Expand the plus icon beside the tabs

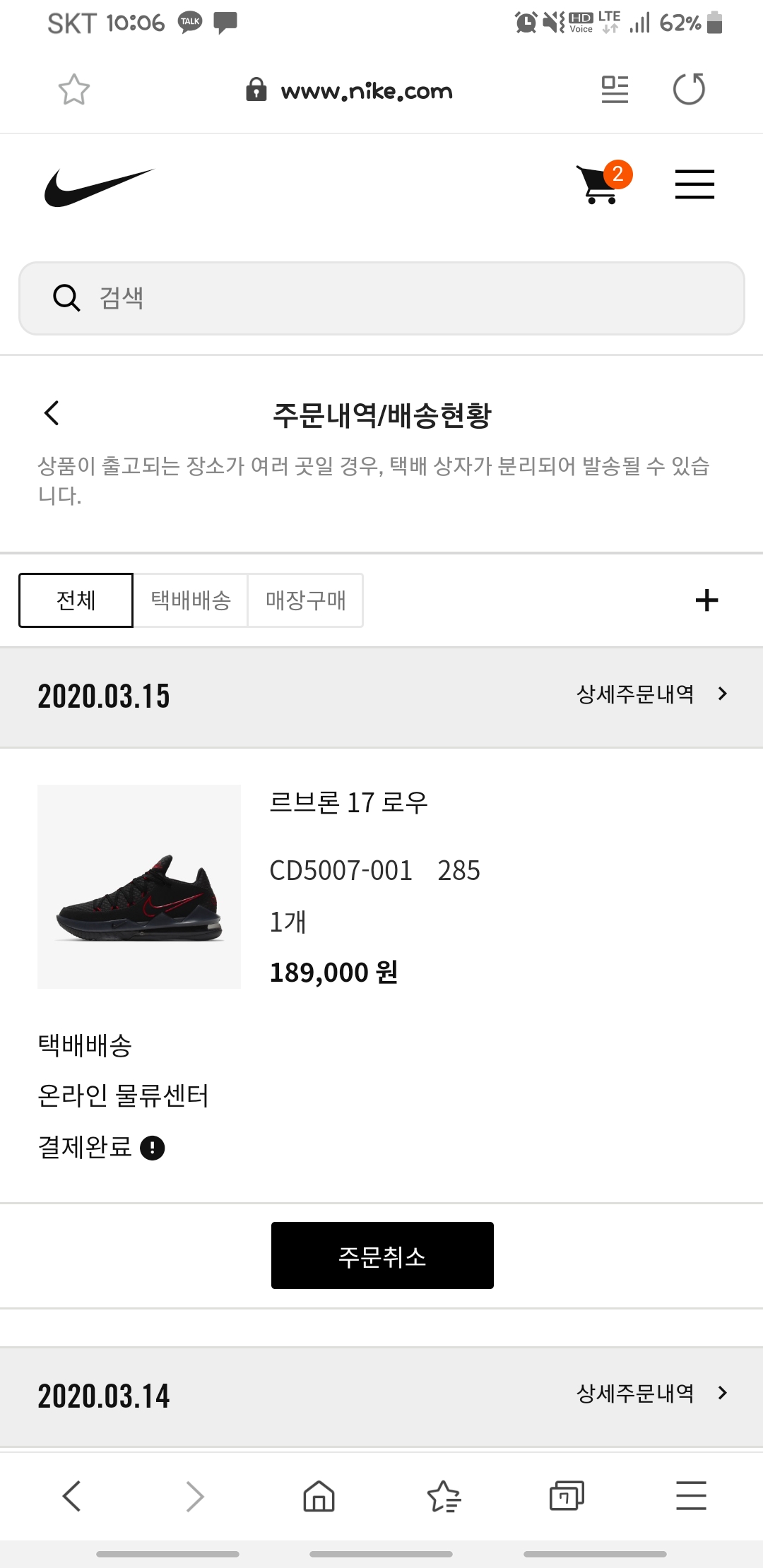click(x=706, y=600)
